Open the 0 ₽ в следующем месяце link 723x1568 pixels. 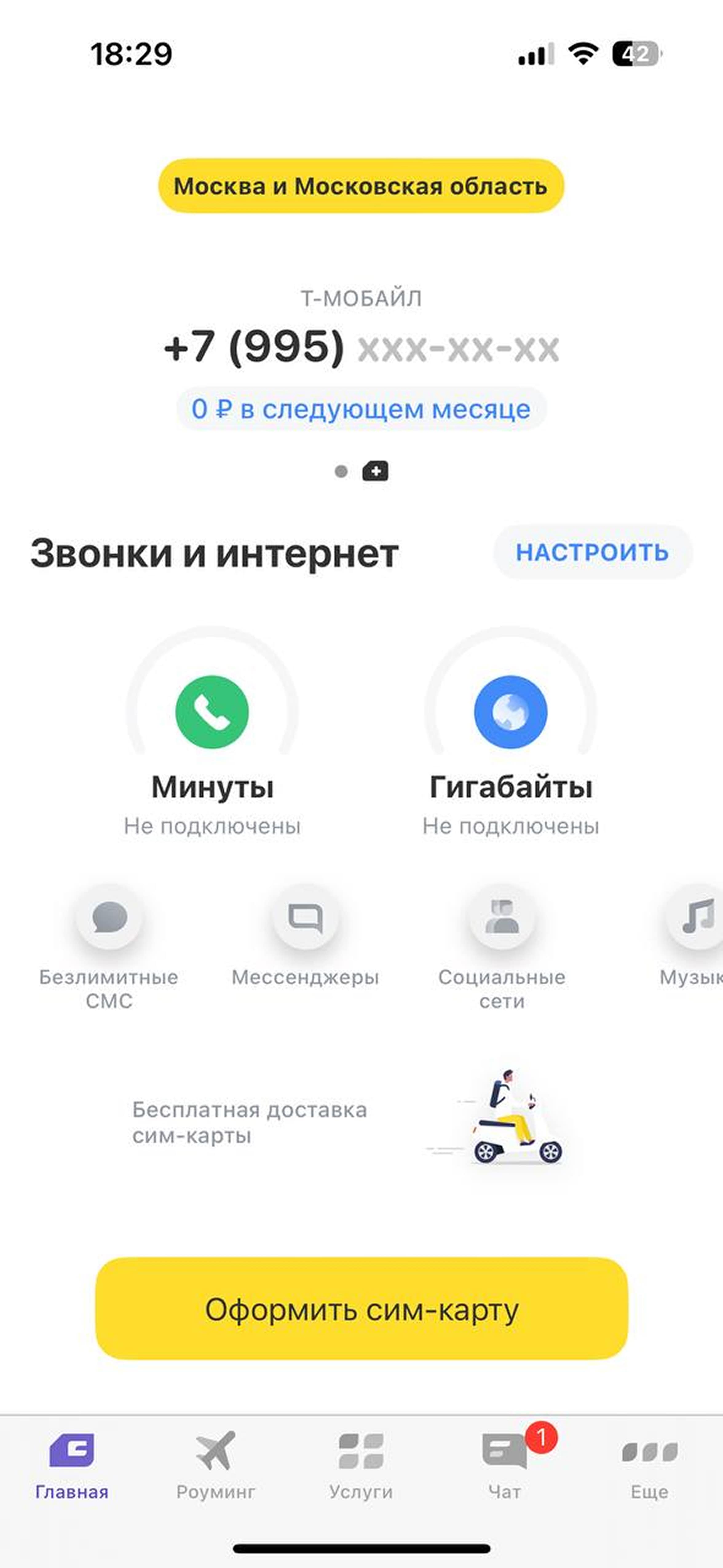pos(361,409)
